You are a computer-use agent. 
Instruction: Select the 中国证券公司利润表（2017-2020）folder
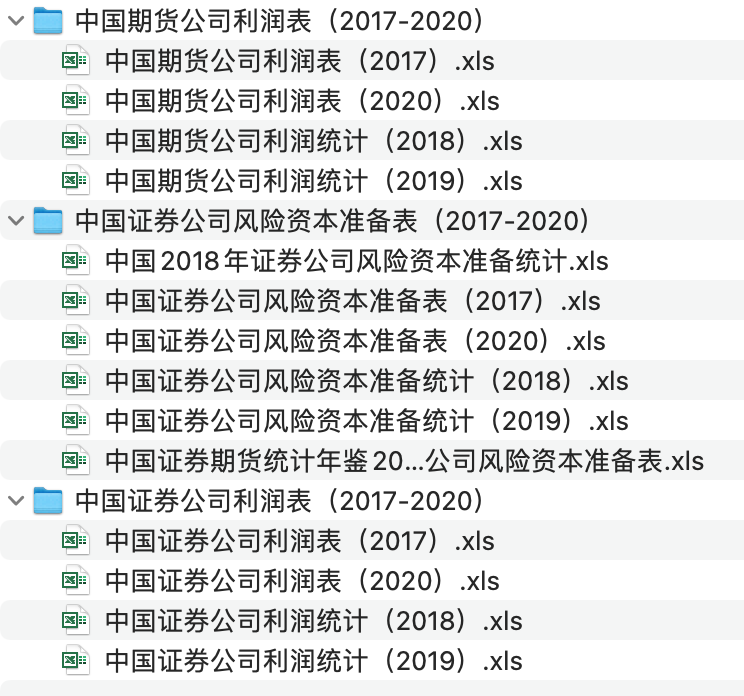point(280,501)
